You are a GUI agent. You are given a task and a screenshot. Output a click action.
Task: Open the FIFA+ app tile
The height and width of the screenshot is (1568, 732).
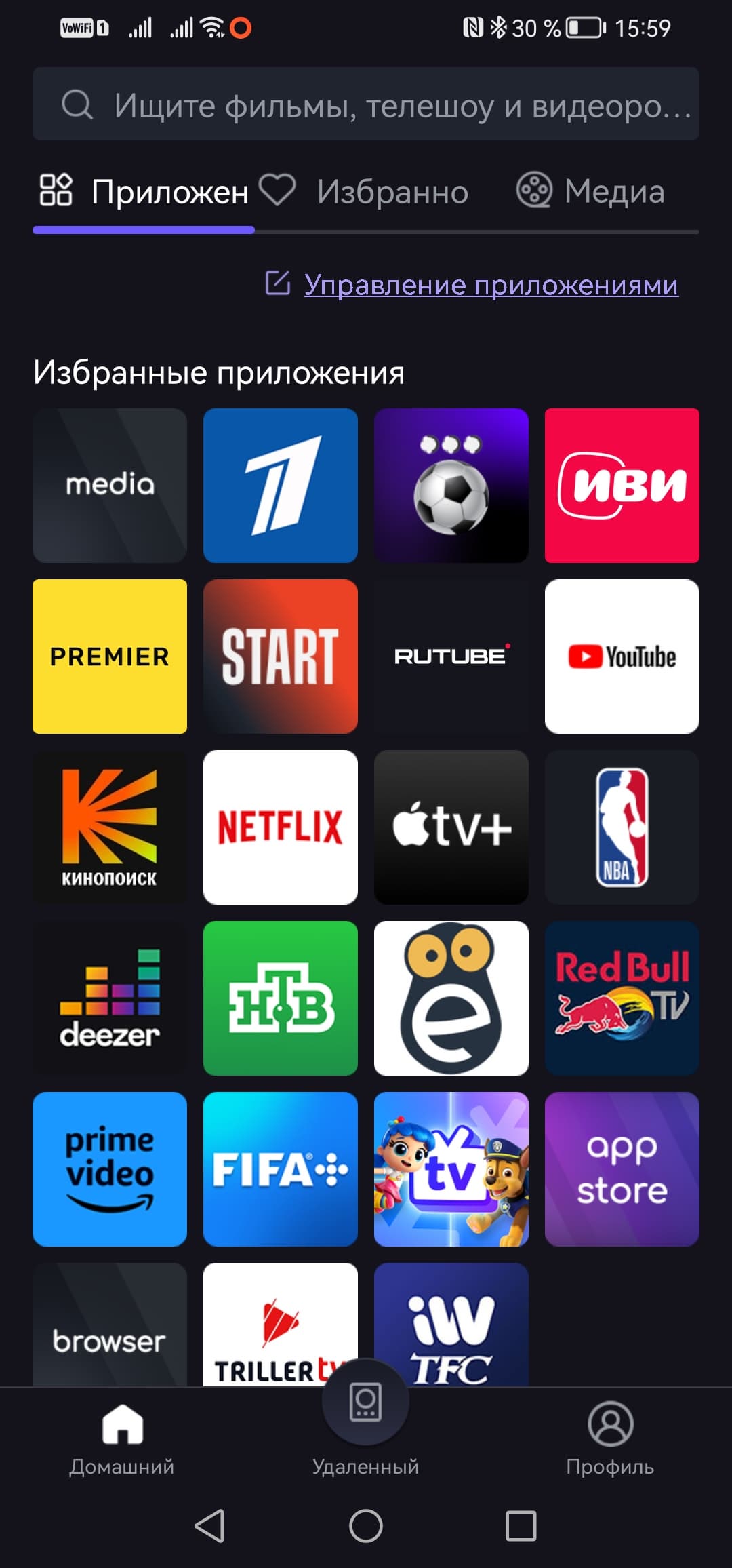tap(281, 1169)
